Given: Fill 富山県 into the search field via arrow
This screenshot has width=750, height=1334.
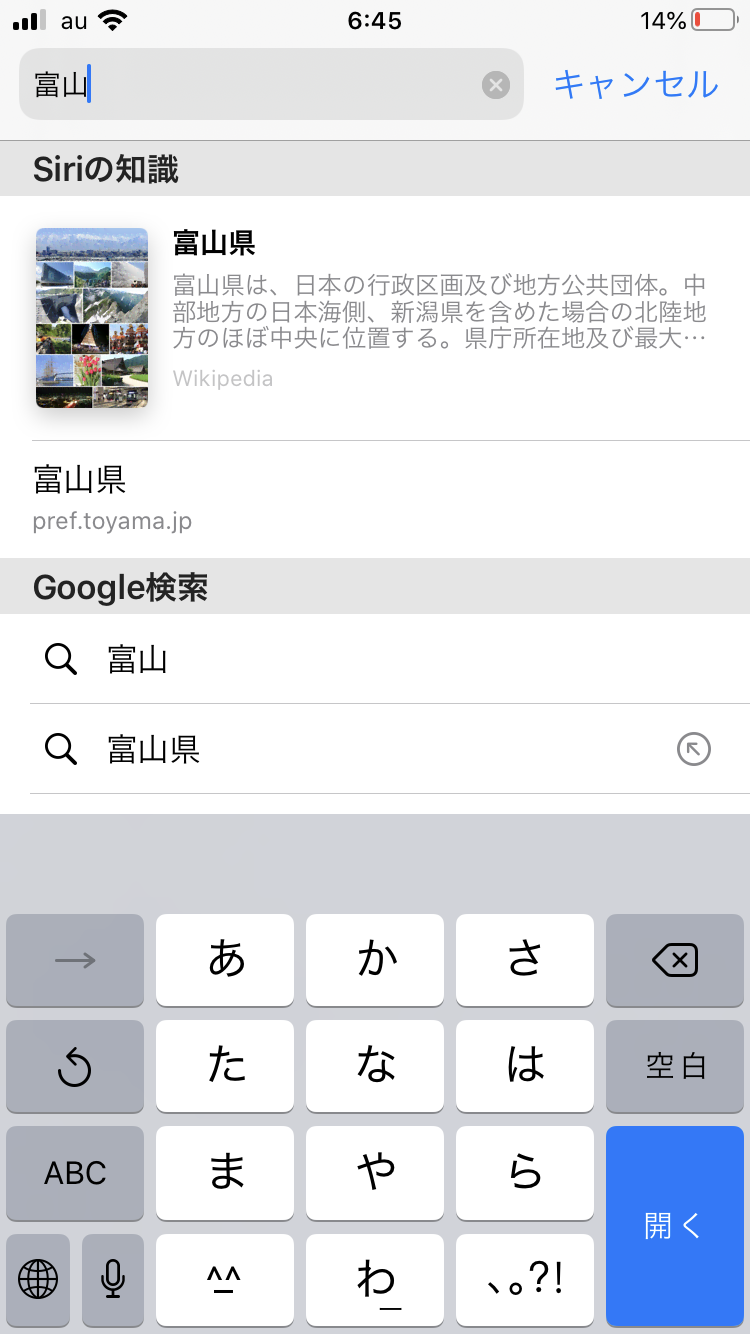Looking at the screenshot, I should tap(694, 749).
